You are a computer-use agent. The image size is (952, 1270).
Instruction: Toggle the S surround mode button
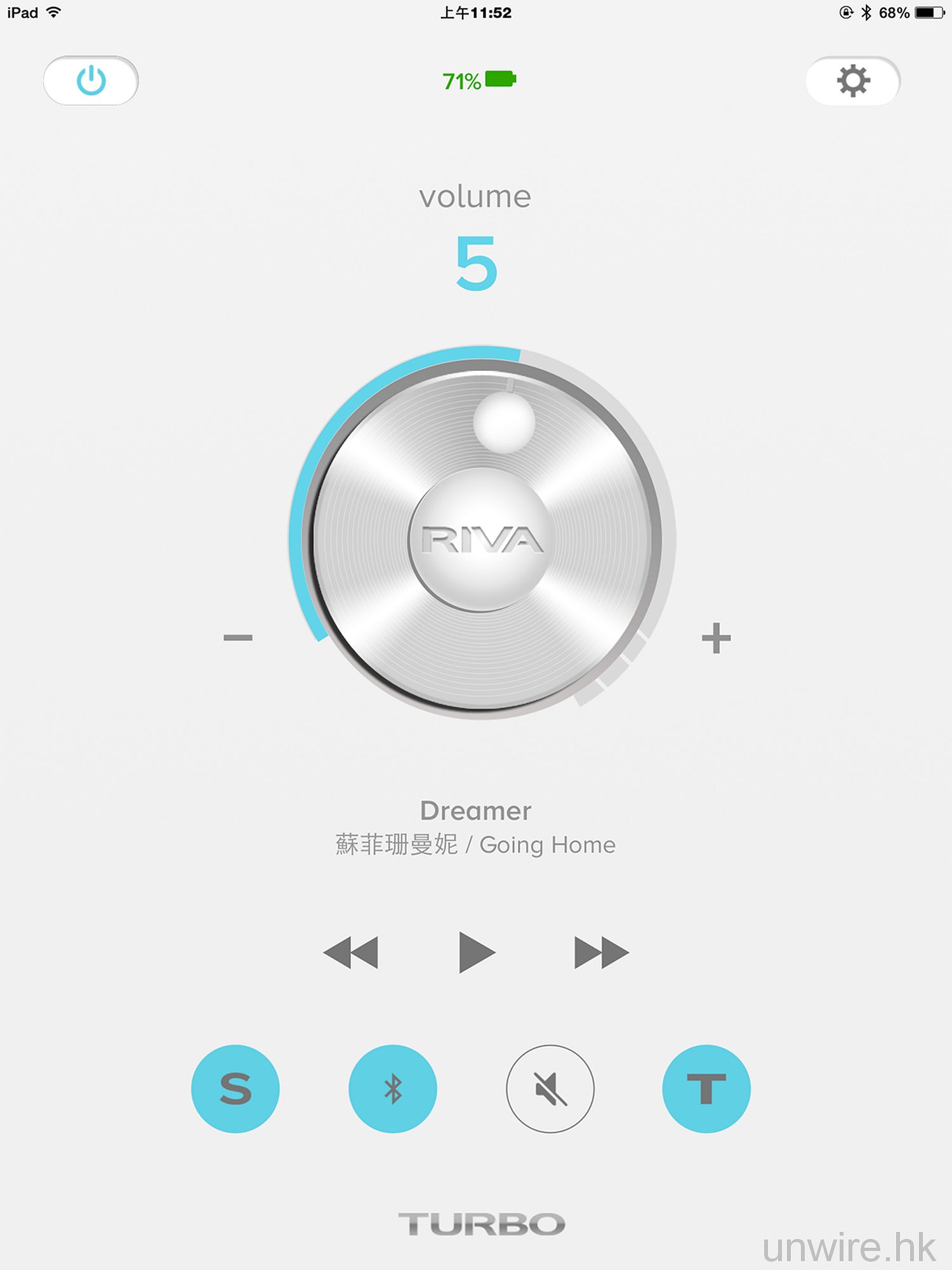coord(235,1088)
